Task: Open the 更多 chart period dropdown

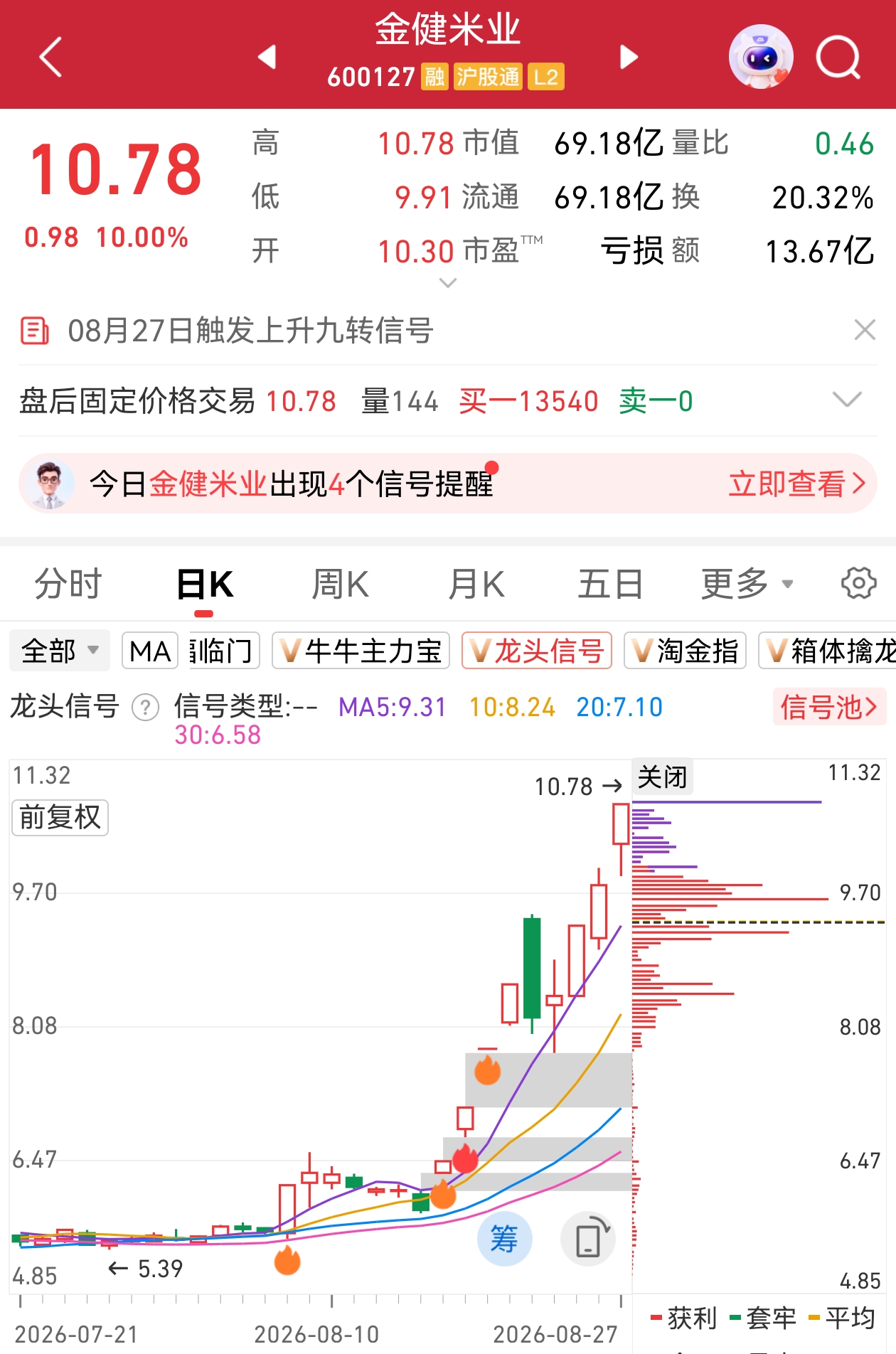Action: 747,585
